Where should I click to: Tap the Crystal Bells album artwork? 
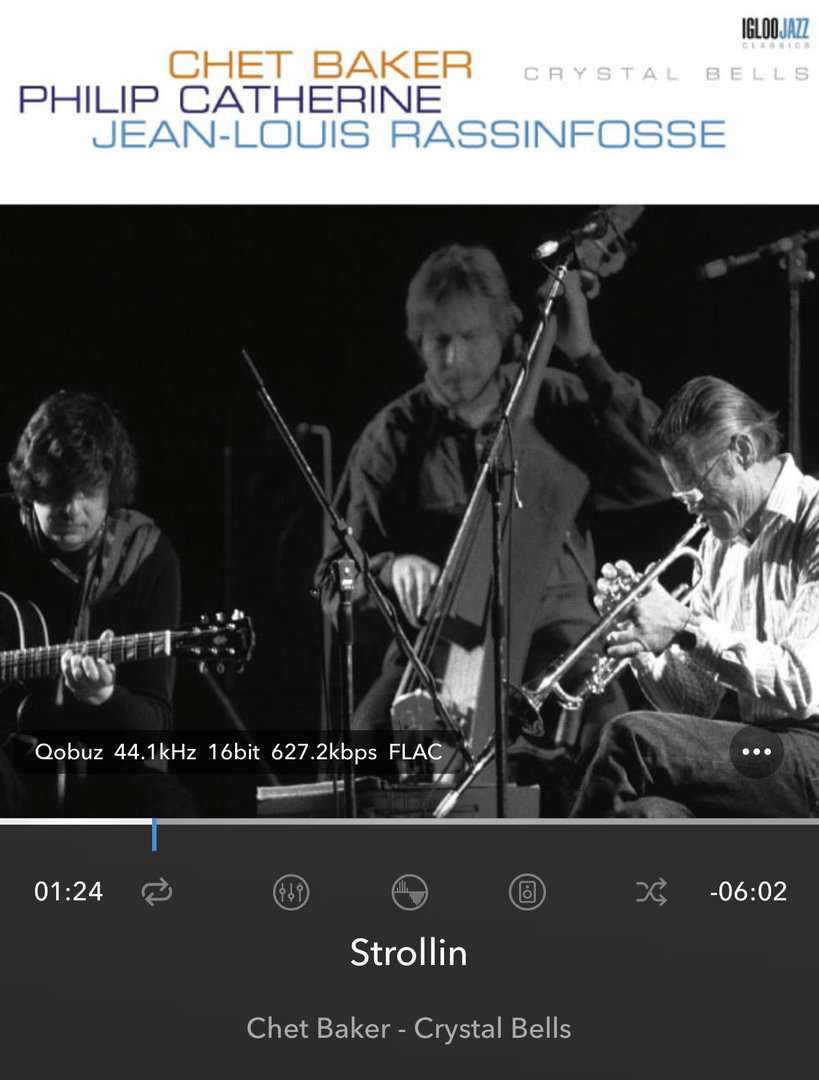[x=409, y=450]
